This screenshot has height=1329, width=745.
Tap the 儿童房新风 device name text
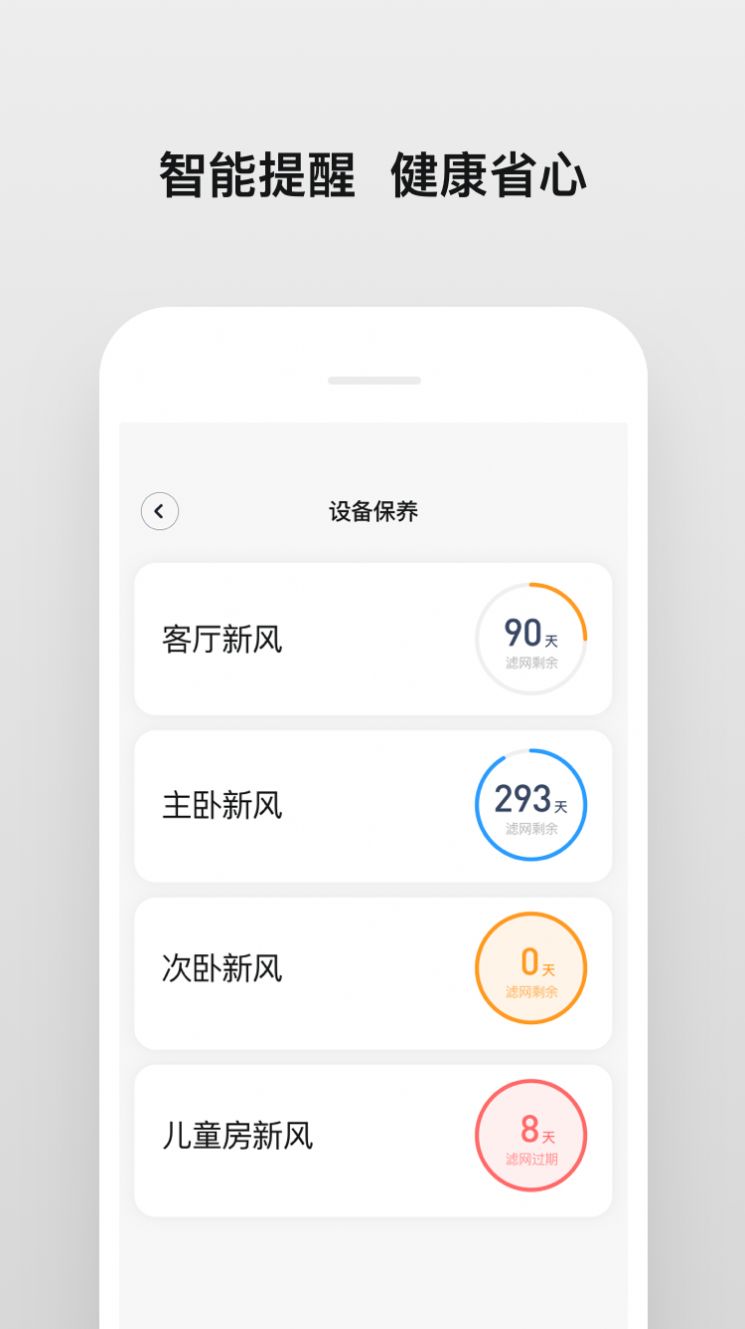(238, 1137)
